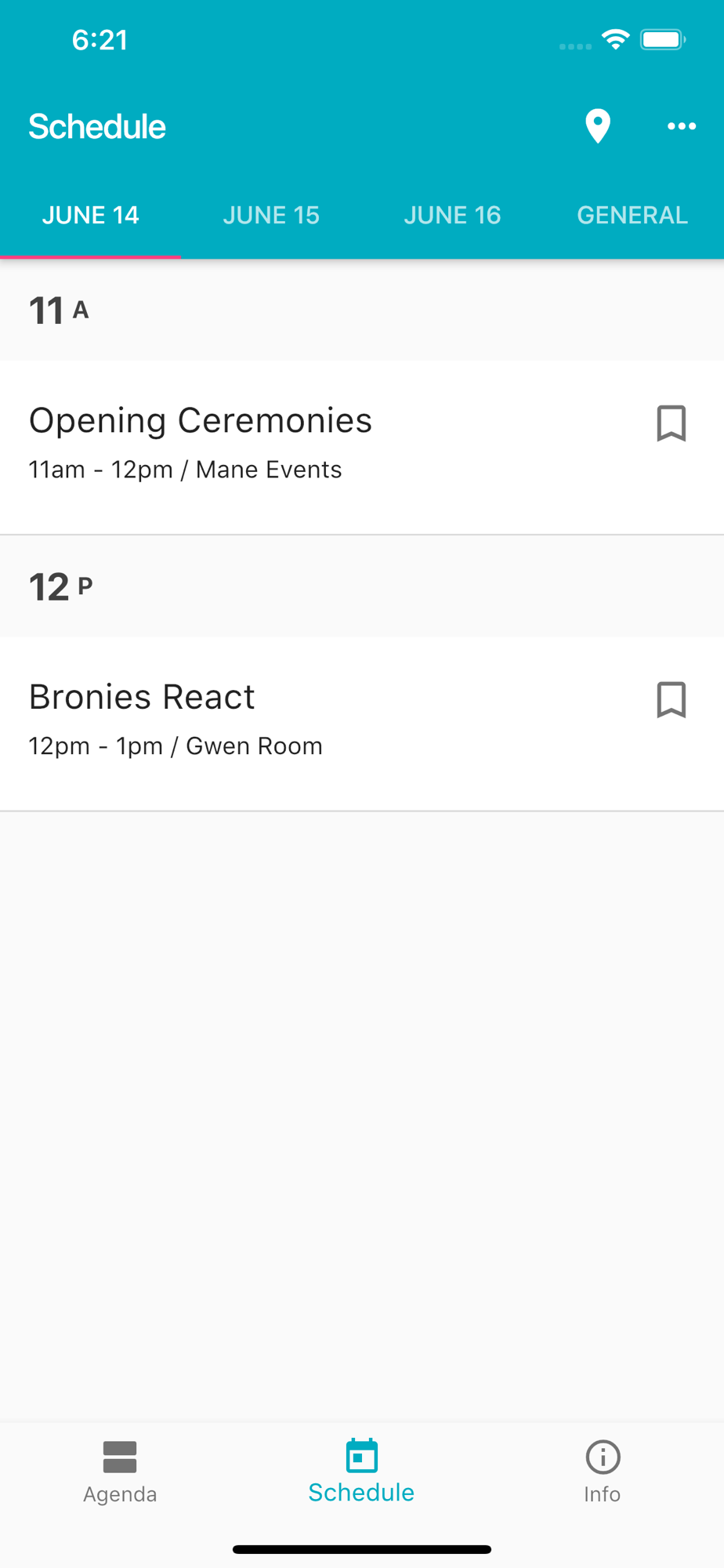Open the map location pin icon

[x=598, y=126]
